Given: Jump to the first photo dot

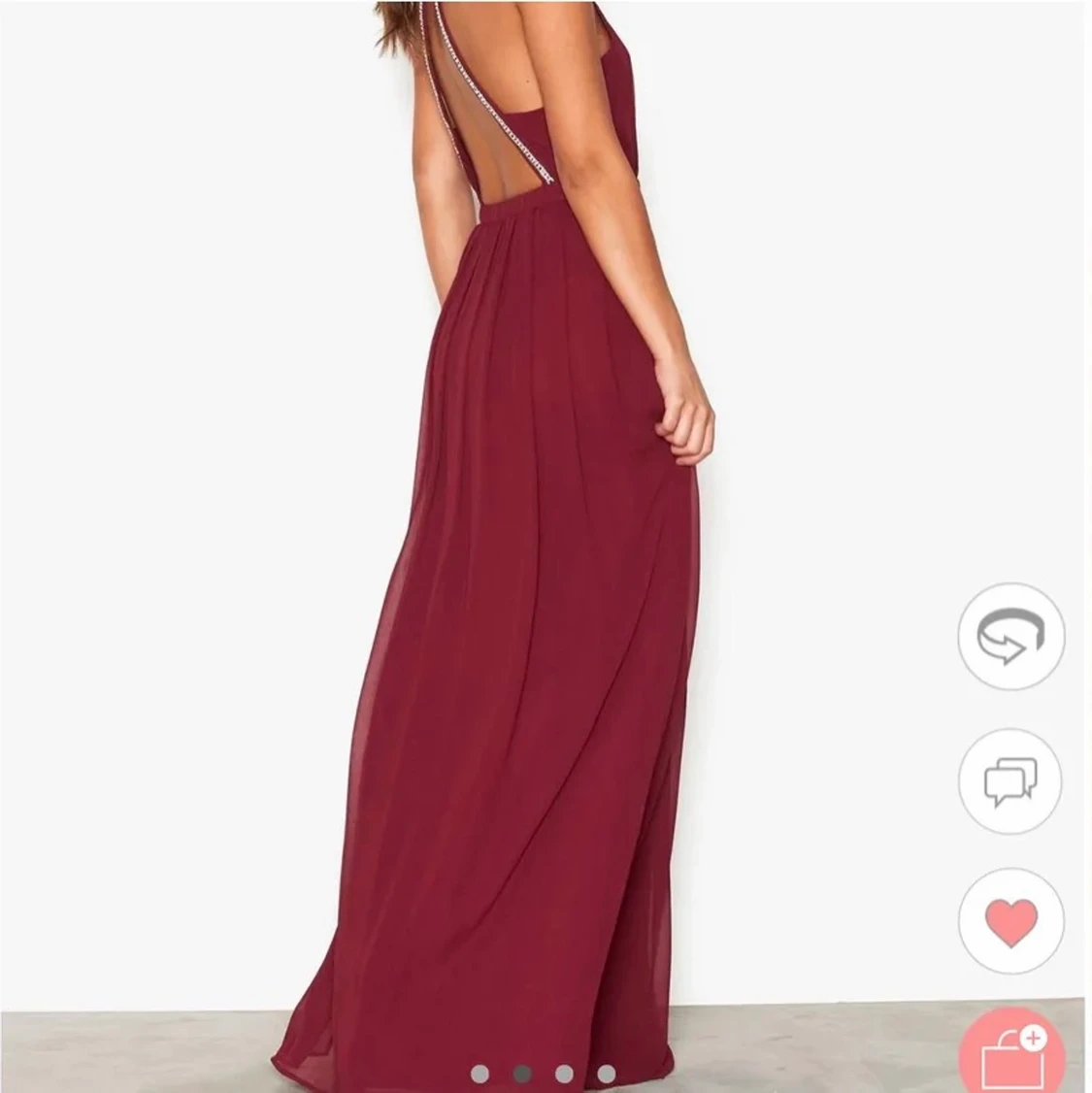Looking at the screenshot, I should click(x=480, y=1074).
